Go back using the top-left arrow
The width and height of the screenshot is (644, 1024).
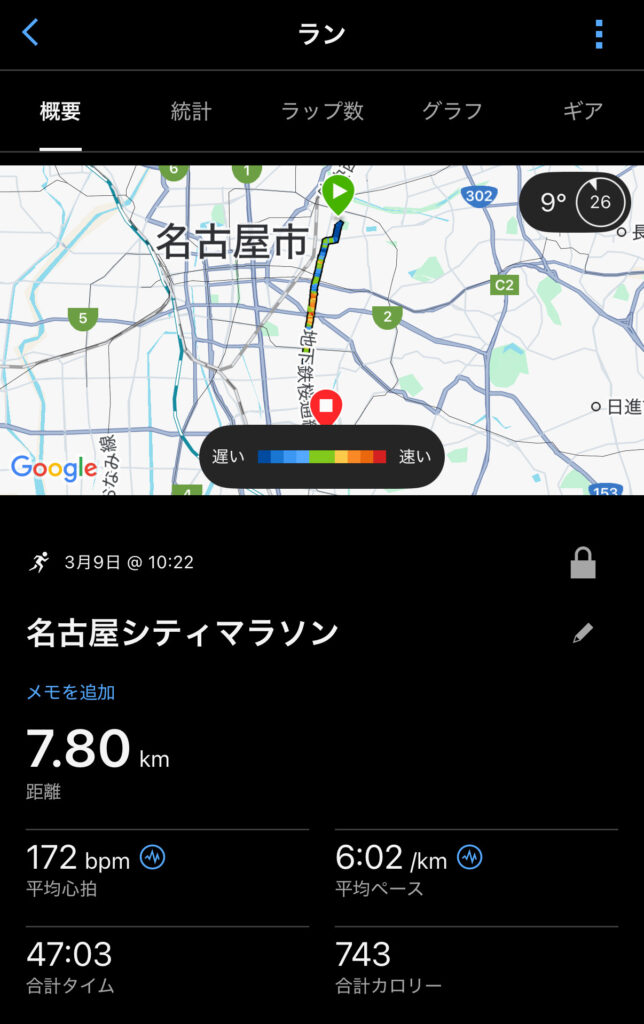[x=31, y=33]
